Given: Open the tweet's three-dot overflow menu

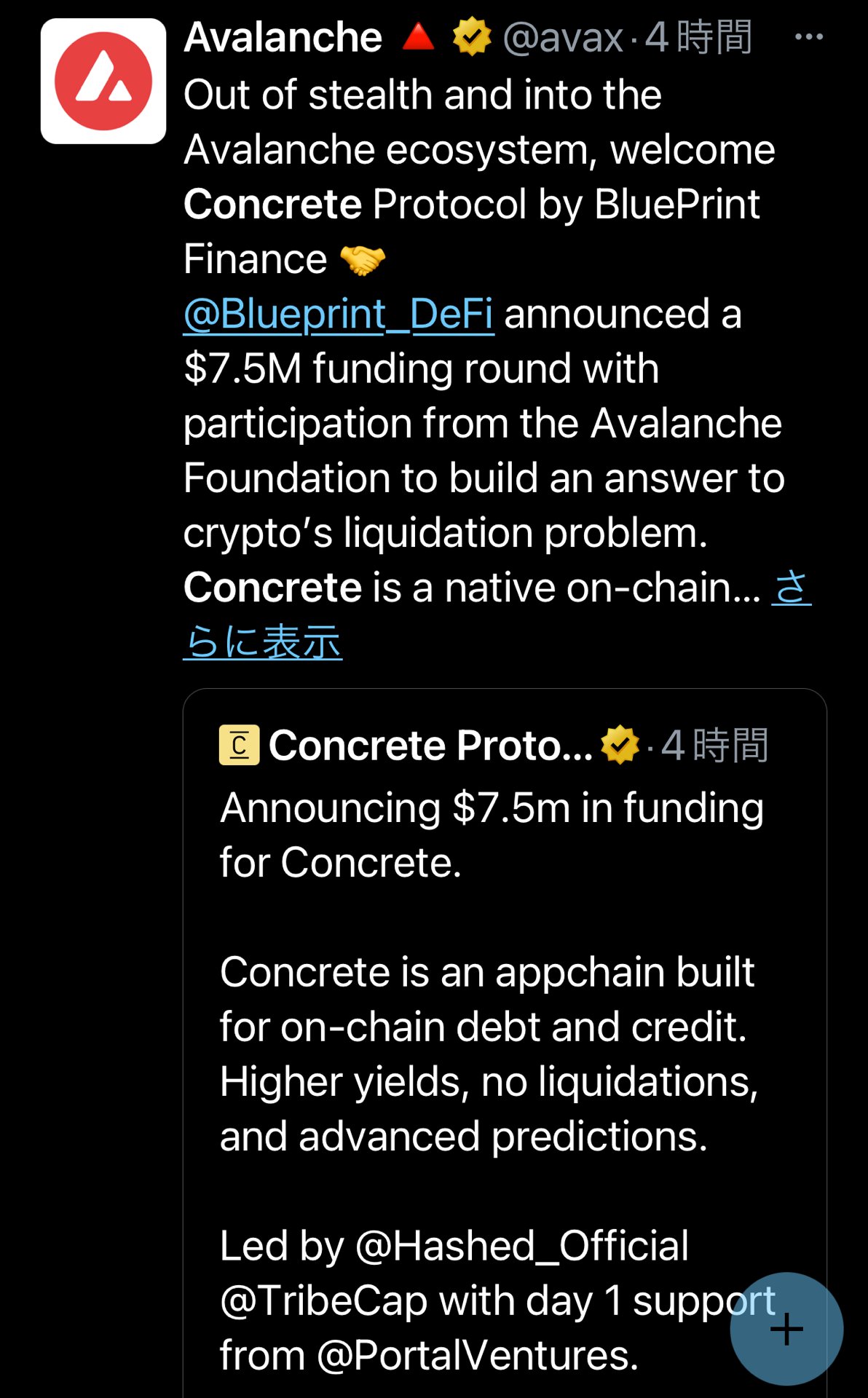Looking at the screenshot, I should 808,36.
